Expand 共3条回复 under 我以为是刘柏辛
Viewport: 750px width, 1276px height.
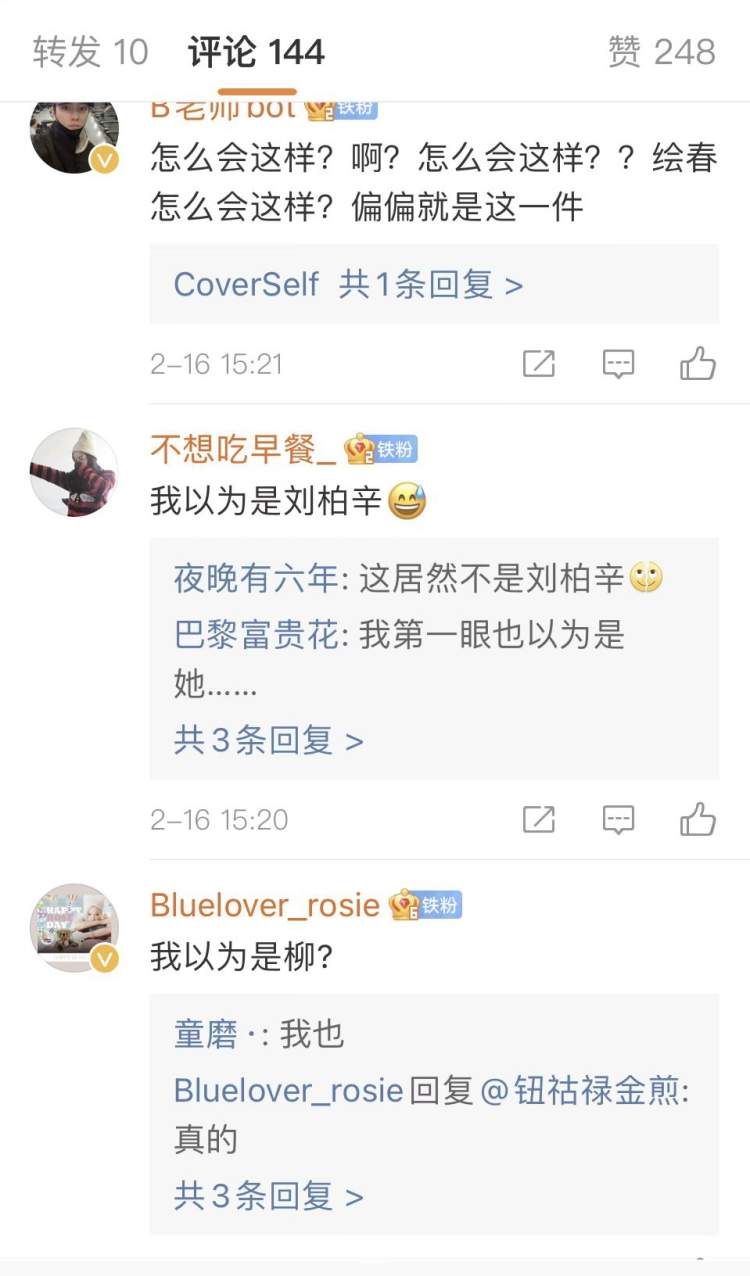(x=268, y=741)
